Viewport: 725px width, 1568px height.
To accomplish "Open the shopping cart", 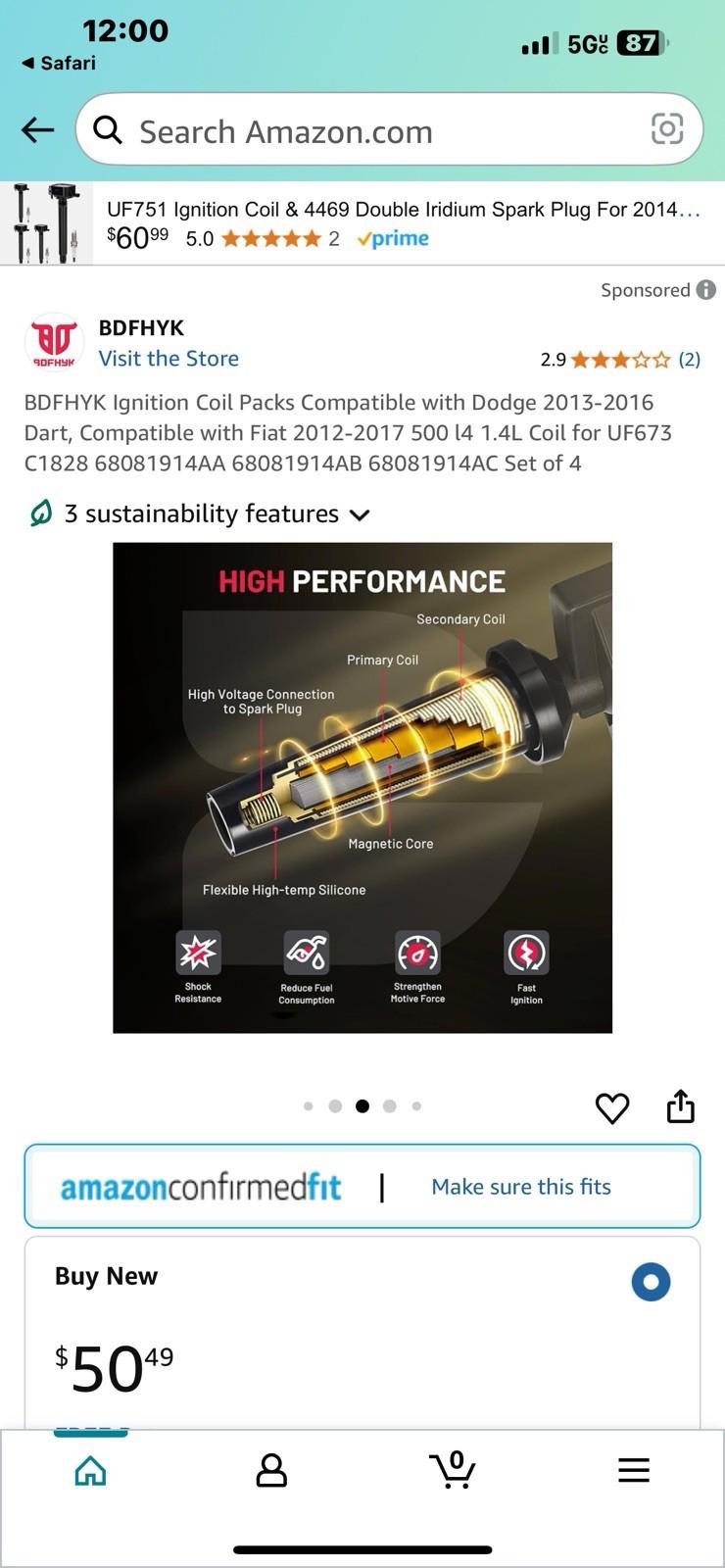I will [453, 1469].
